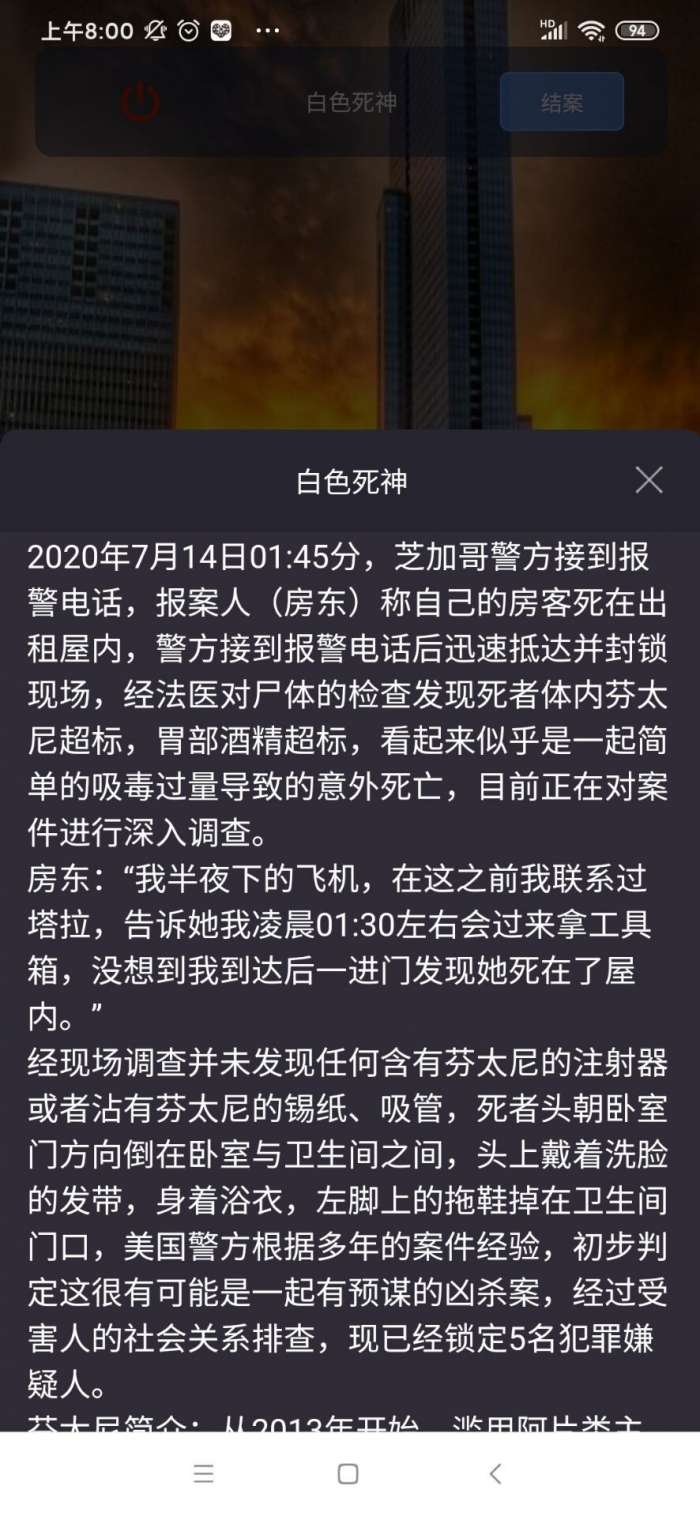Open the recent apps menu
The width and height of the screenshot is (700, 1516).
click(203, 1473)
